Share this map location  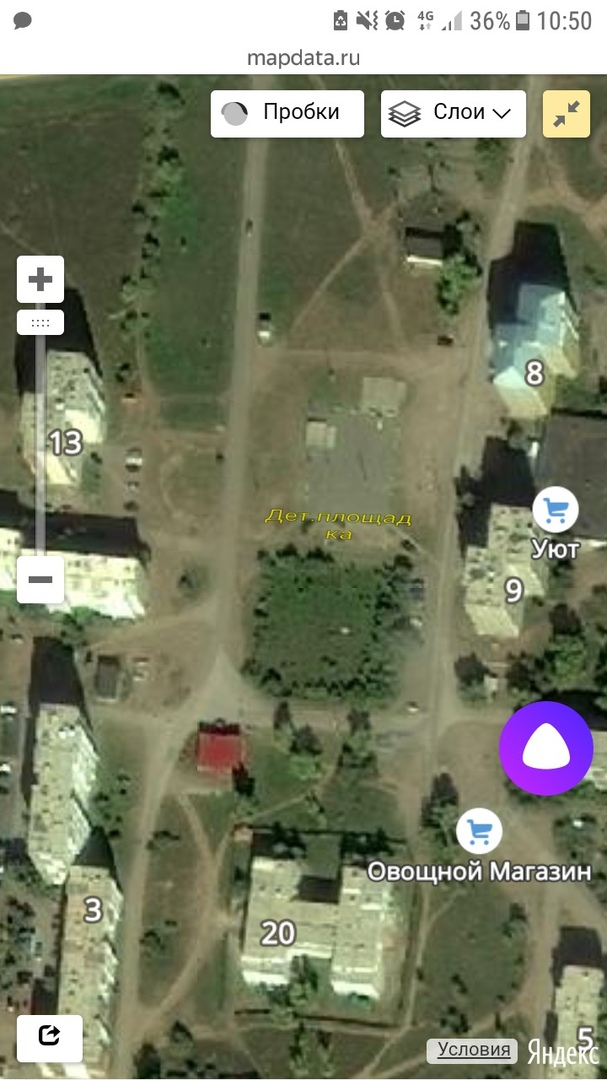(48, 1037)
